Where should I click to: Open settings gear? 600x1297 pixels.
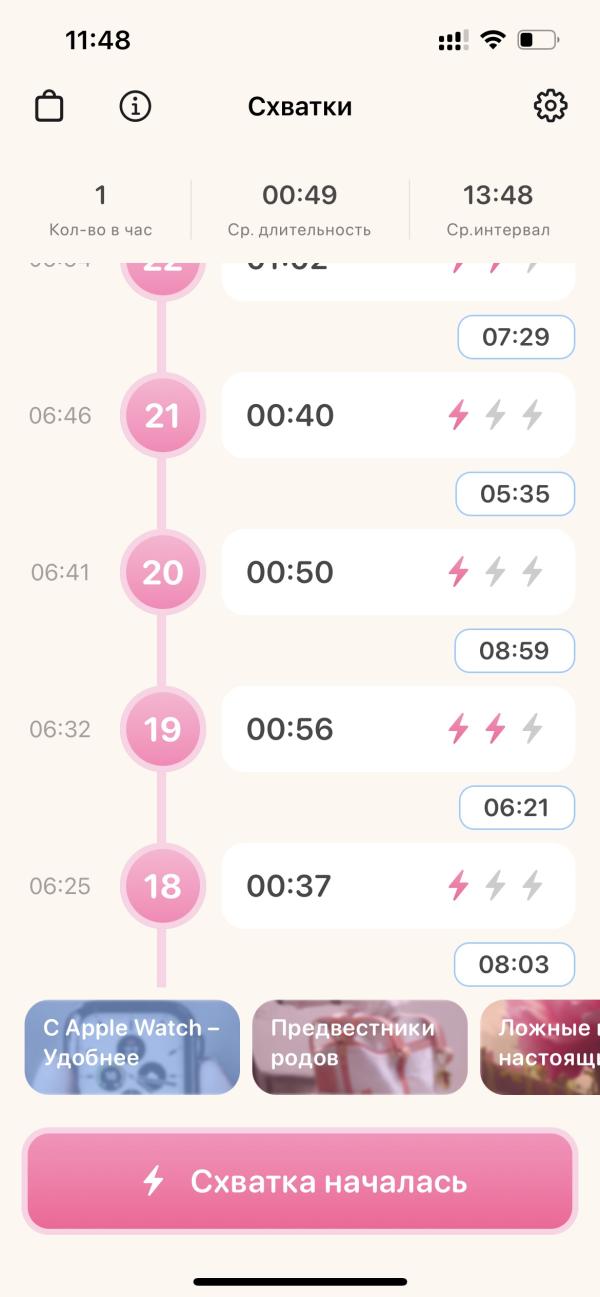tap(550, 106)
